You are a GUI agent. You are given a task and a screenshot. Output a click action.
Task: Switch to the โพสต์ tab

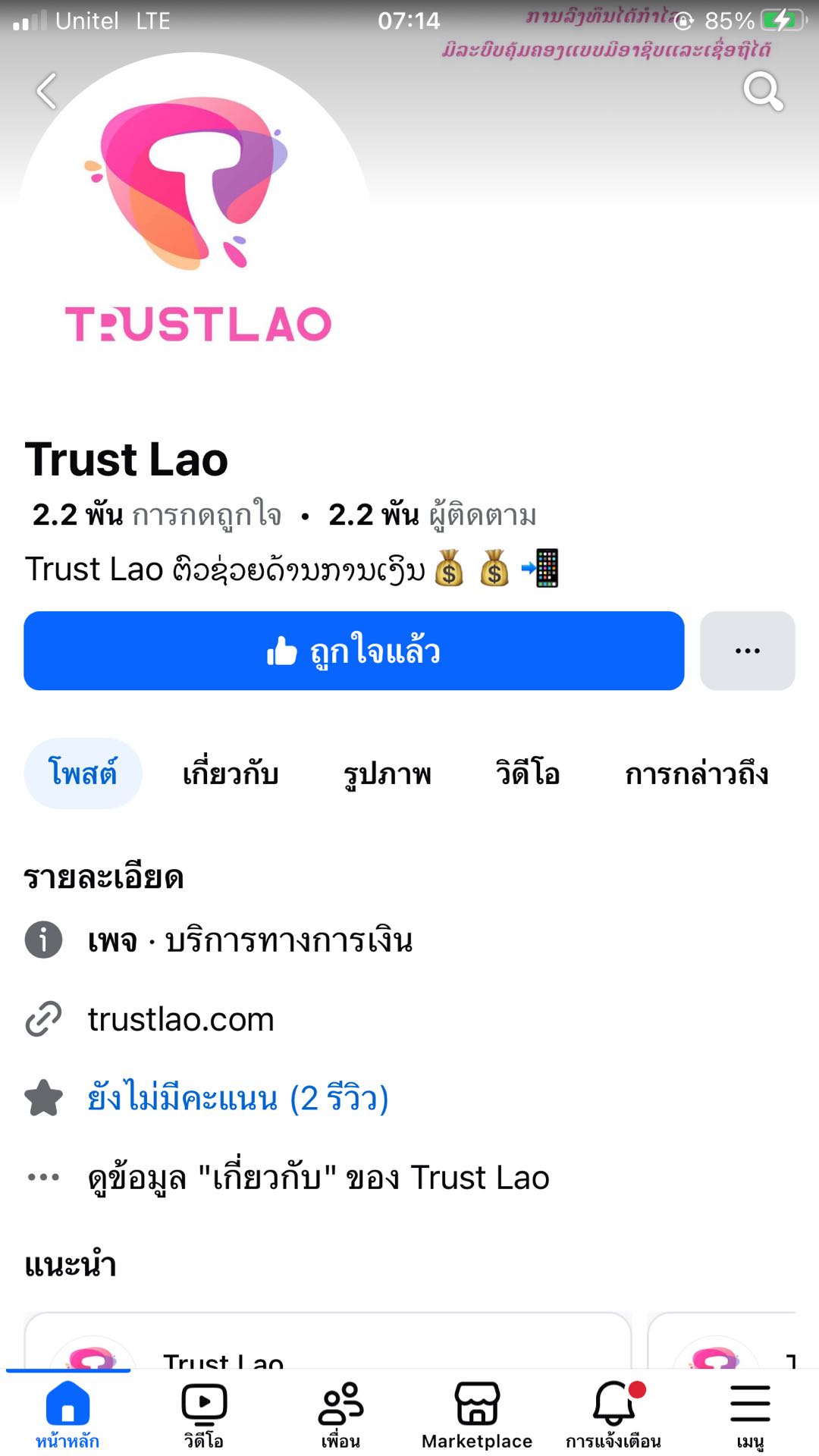83,773
